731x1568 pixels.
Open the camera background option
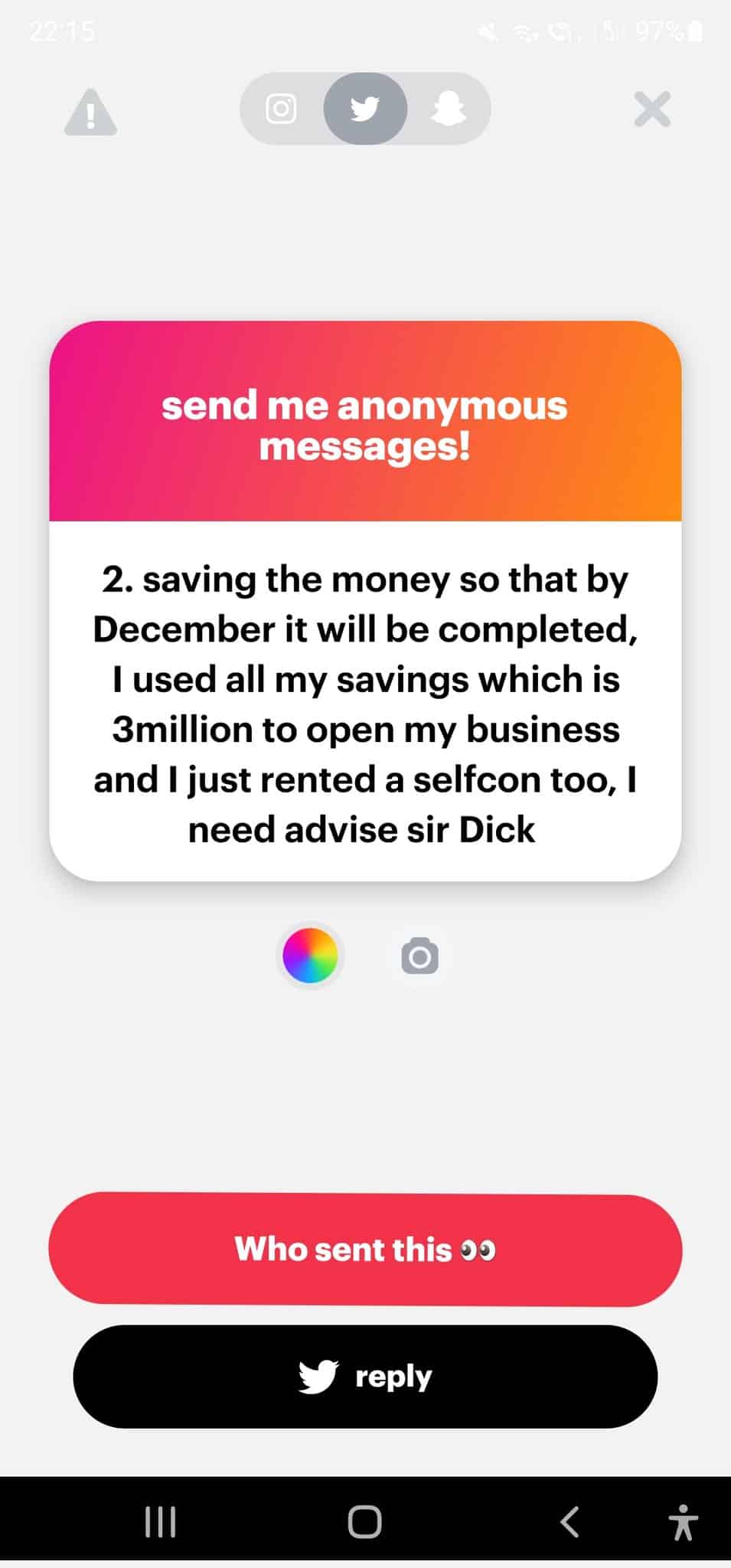(419, 956)
